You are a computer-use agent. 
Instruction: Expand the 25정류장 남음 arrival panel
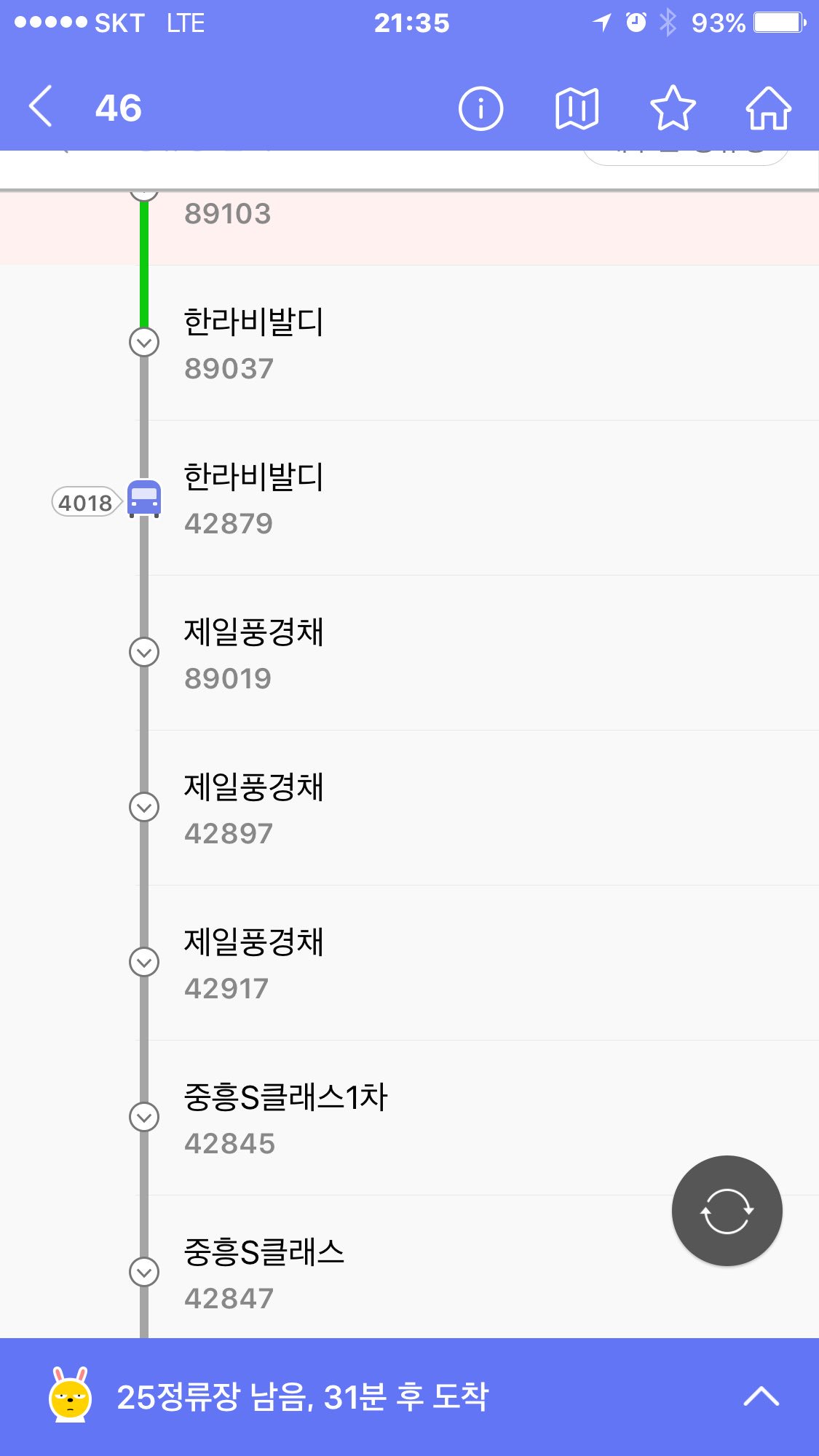tap(761, 1396)
